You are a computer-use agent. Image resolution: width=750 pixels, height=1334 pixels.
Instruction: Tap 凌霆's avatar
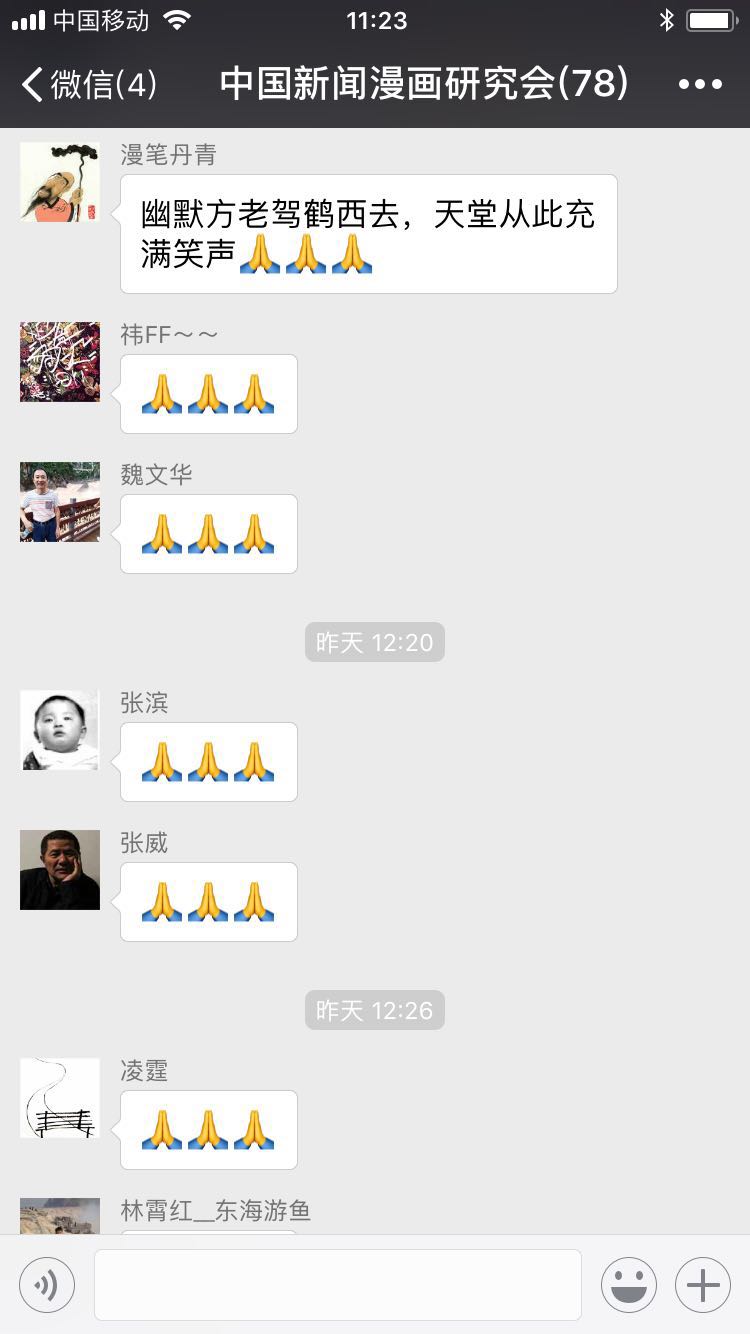pyautogui.click(x=60, y=1098)
